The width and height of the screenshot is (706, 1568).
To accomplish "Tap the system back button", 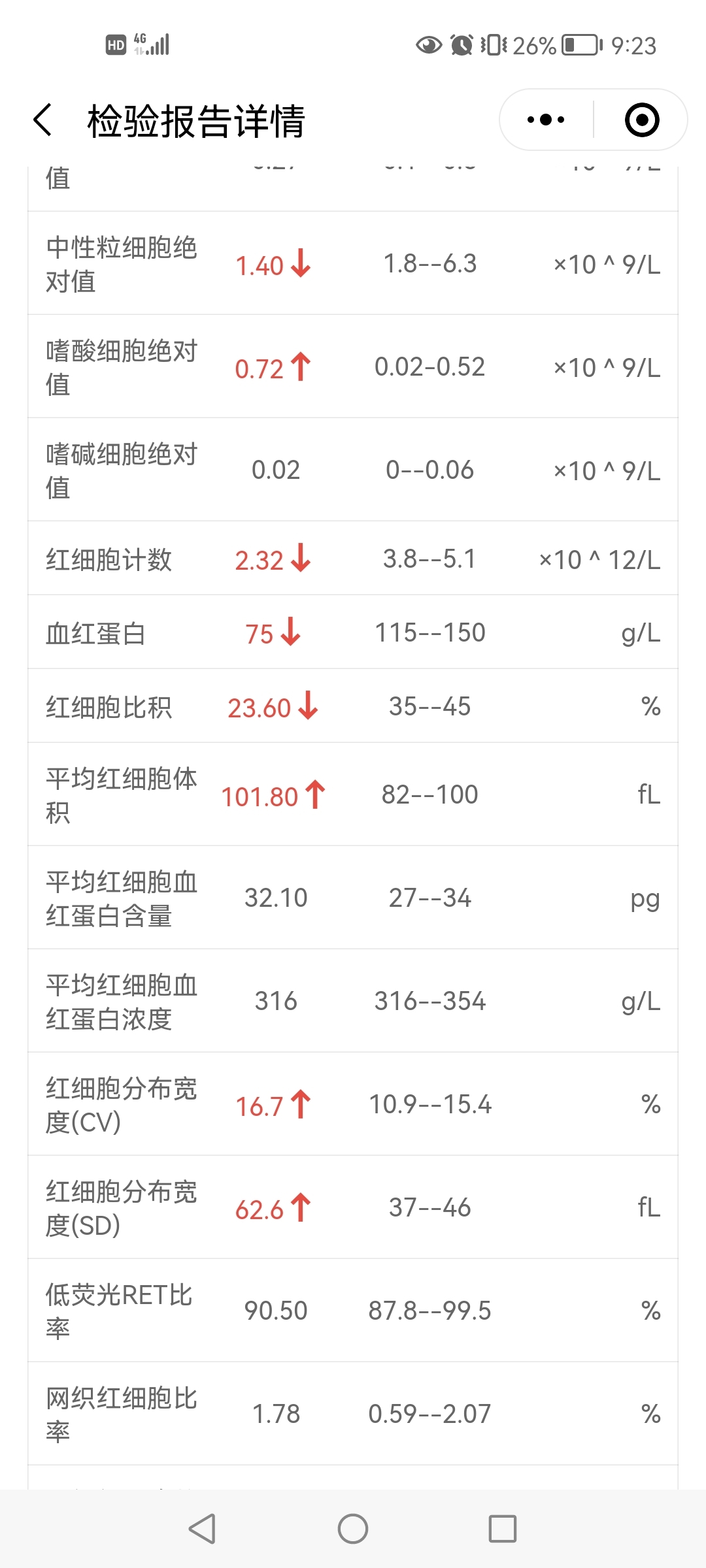I will [x=202, y=1529].
